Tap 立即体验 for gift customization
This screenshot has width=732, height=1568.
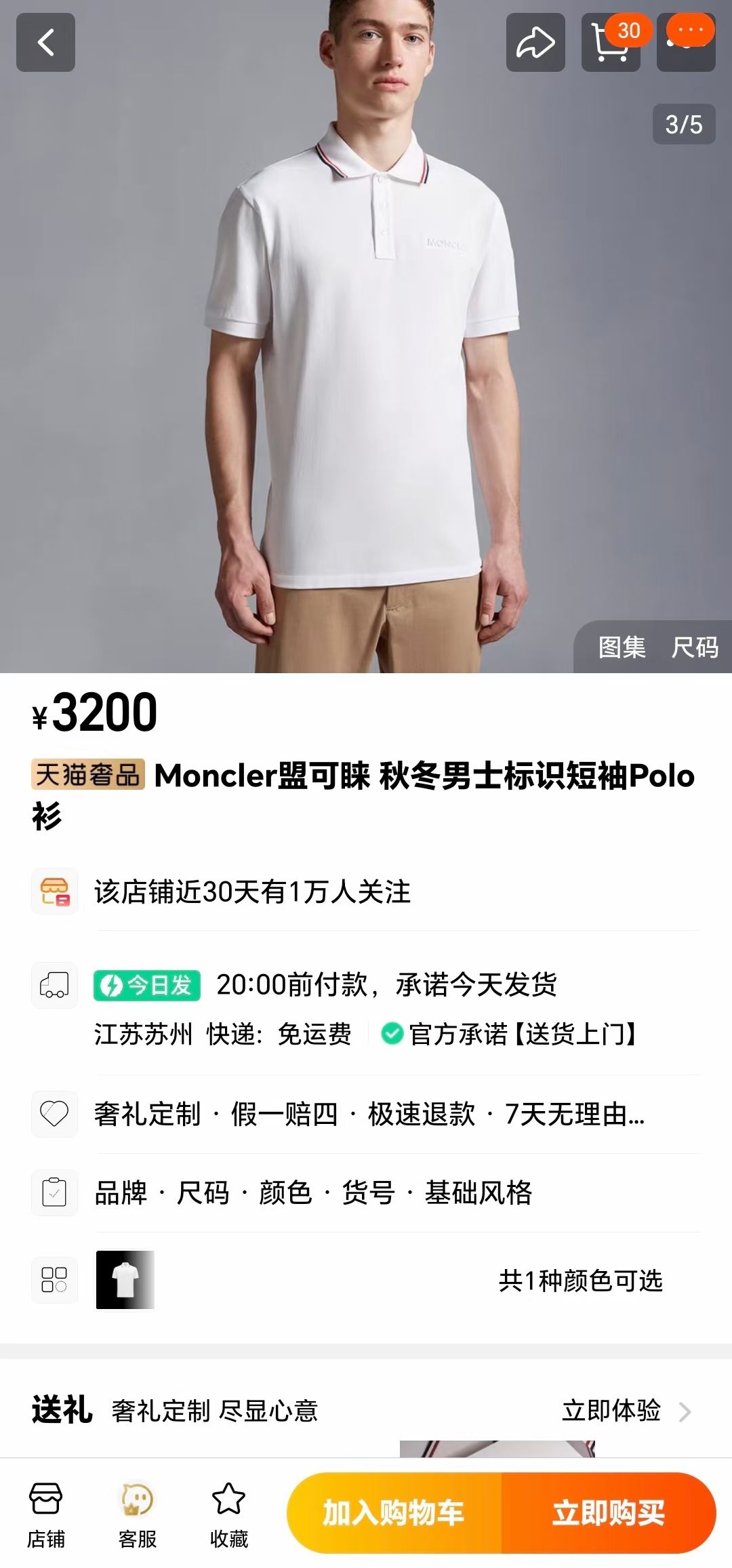(624, 1411)
